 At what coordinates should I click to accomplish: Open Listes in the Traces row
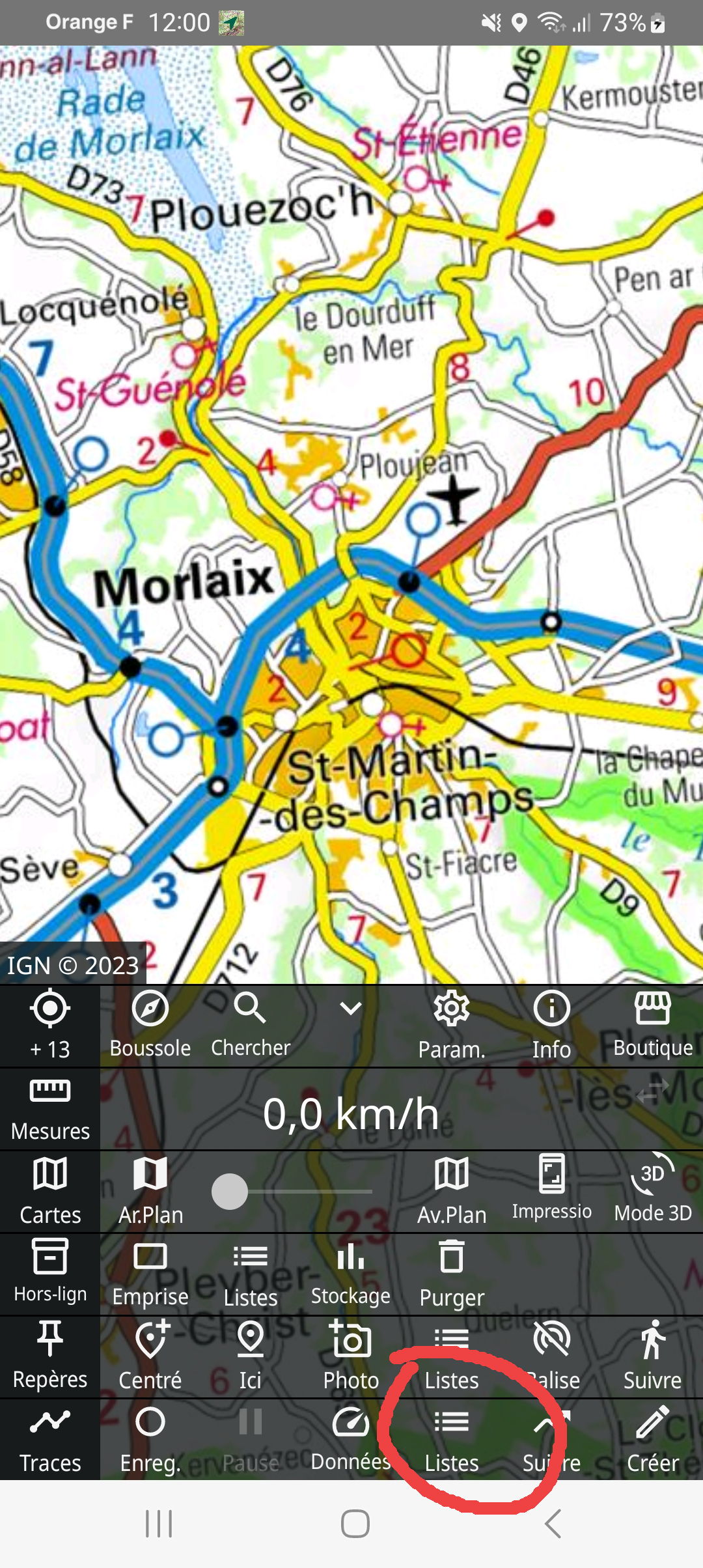pos(452,1439)
